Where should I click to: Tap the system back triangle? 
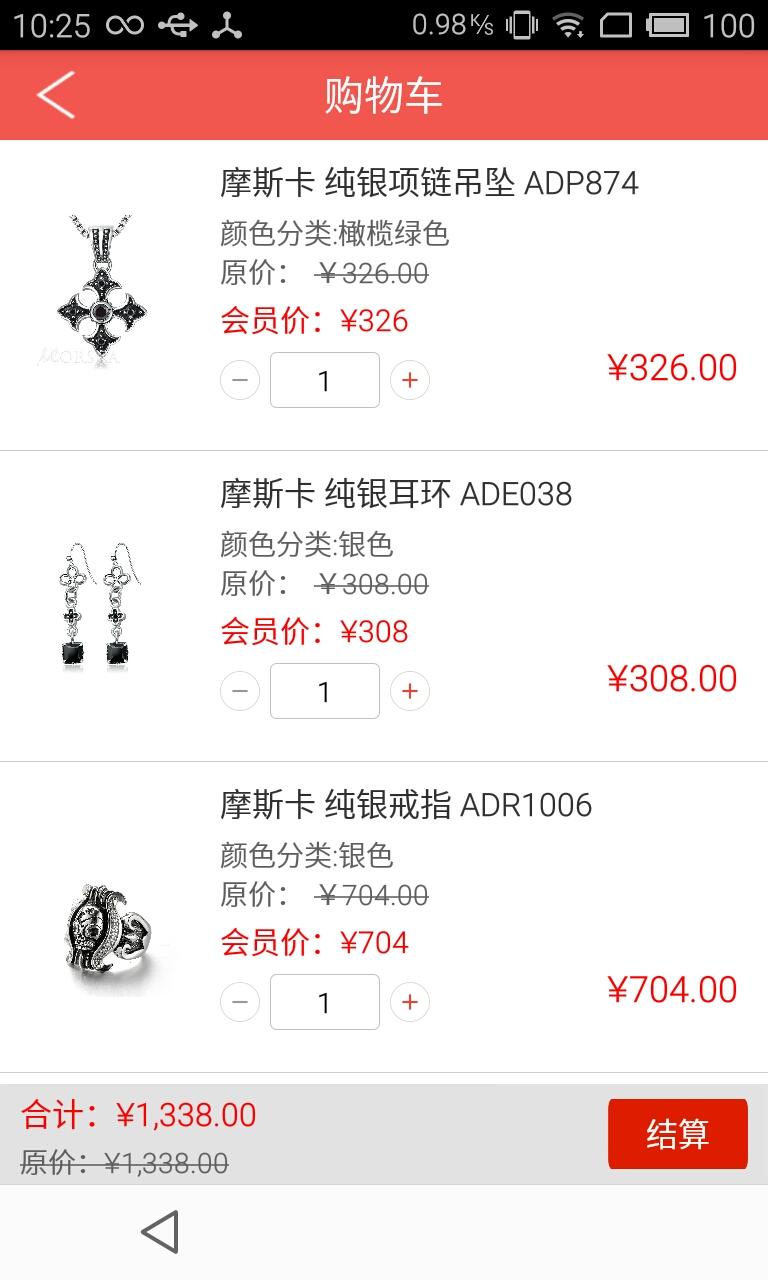click(160, 1232)
